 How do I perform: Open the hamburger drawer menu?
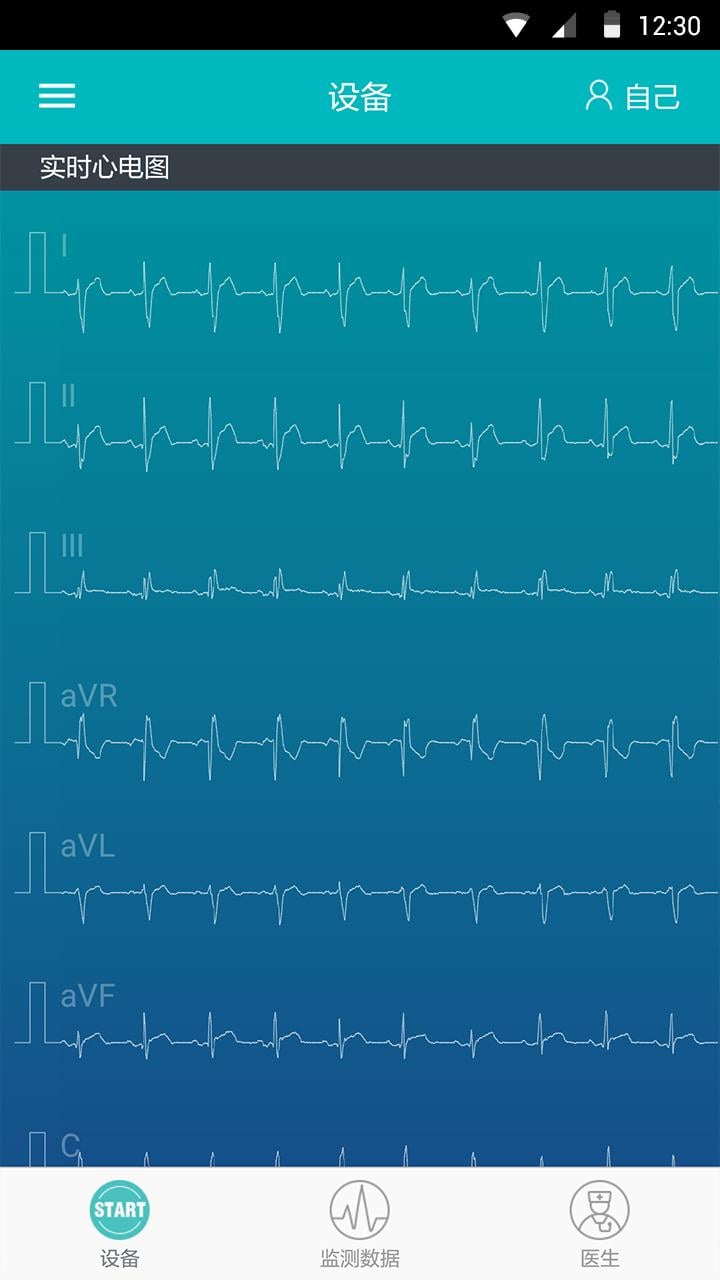click(x=57, y=96)
